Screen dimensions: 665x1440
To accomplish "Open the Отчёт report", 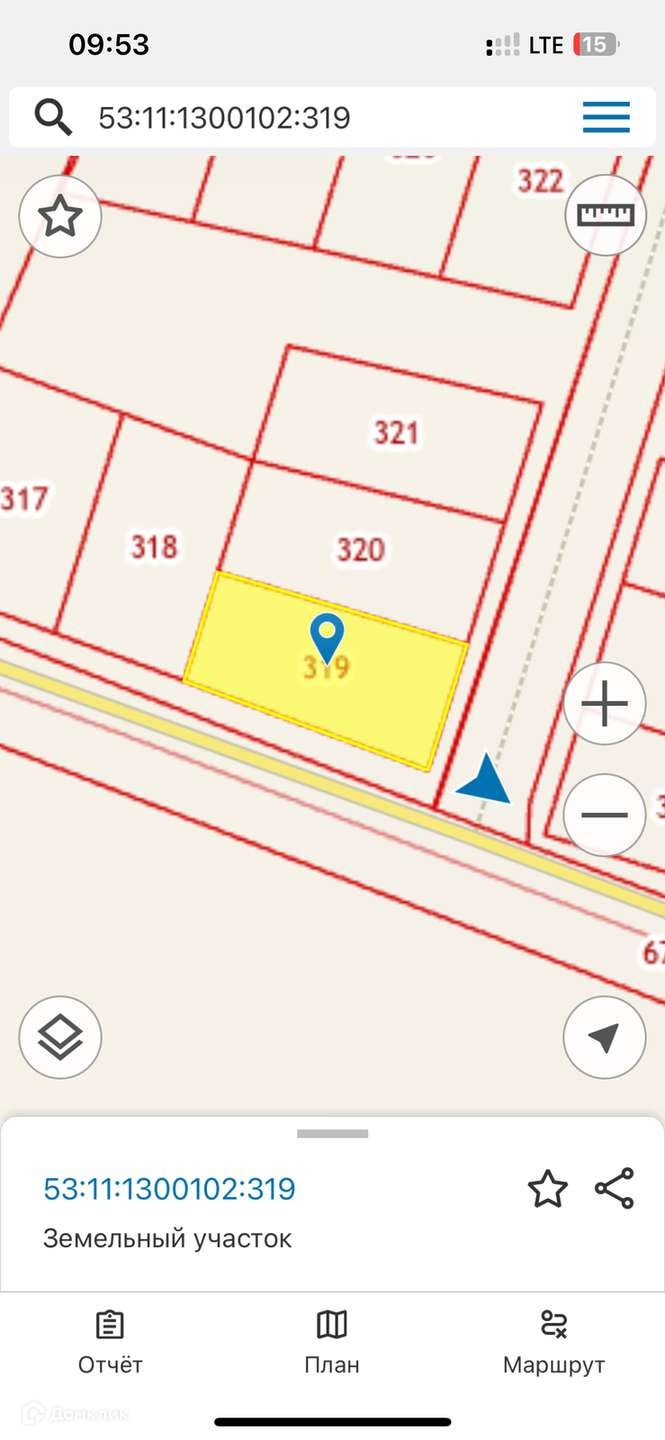I will tap(110, 1343).
